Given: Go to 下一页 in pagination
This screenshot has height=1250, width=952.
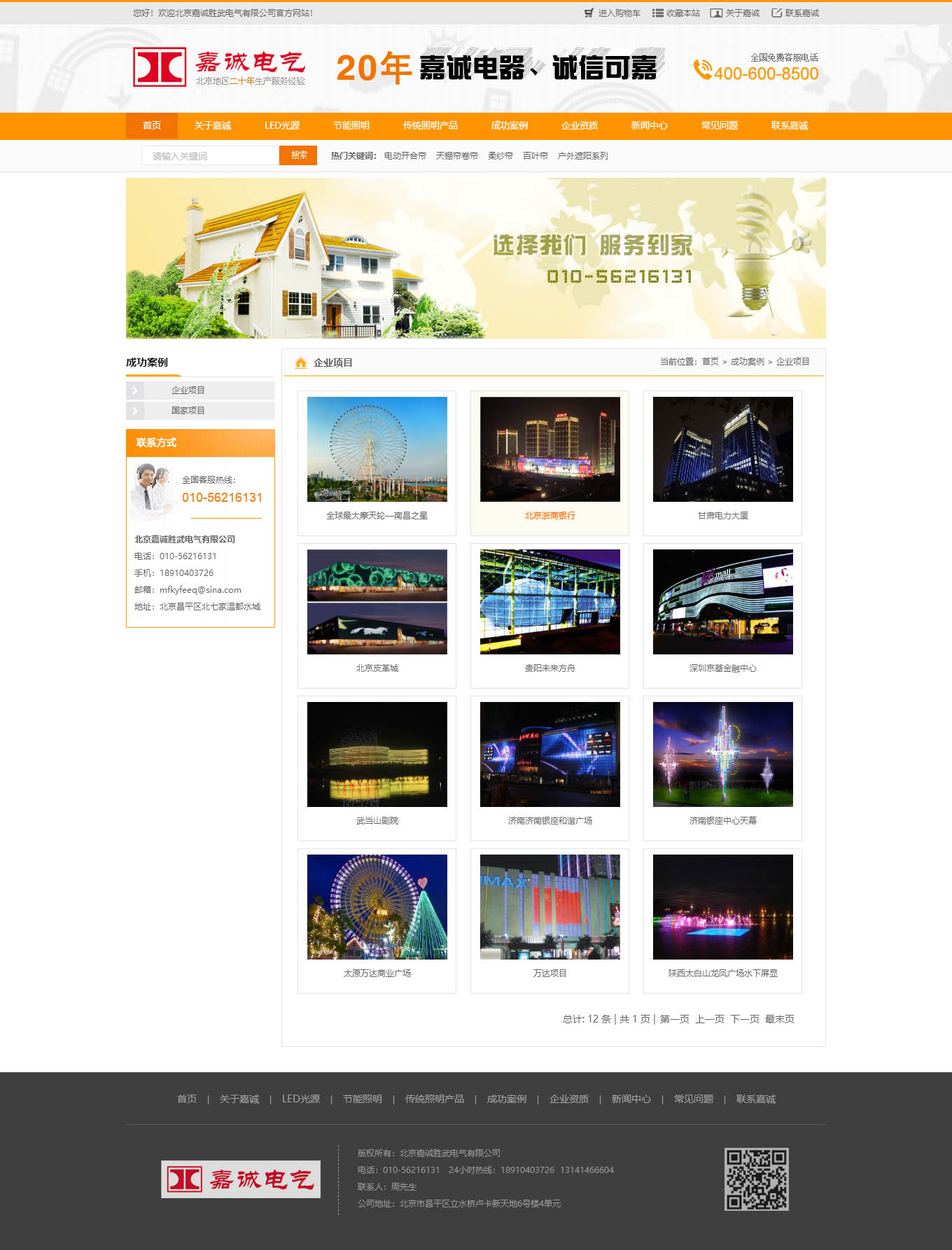Looking at the screenshot, I should [745, 1019].
